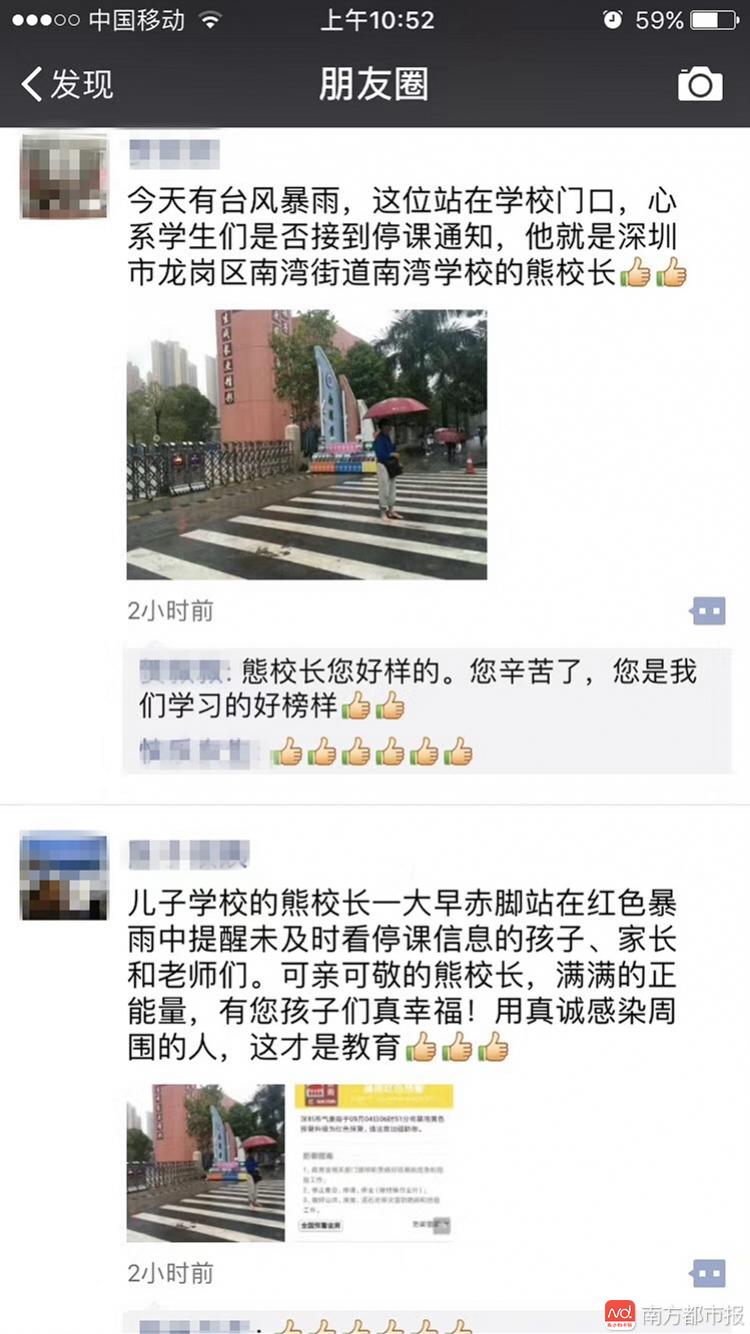Open comment menu under the second post
Viewport: 750px width, 1334px height.
(x=708, y=1274)
